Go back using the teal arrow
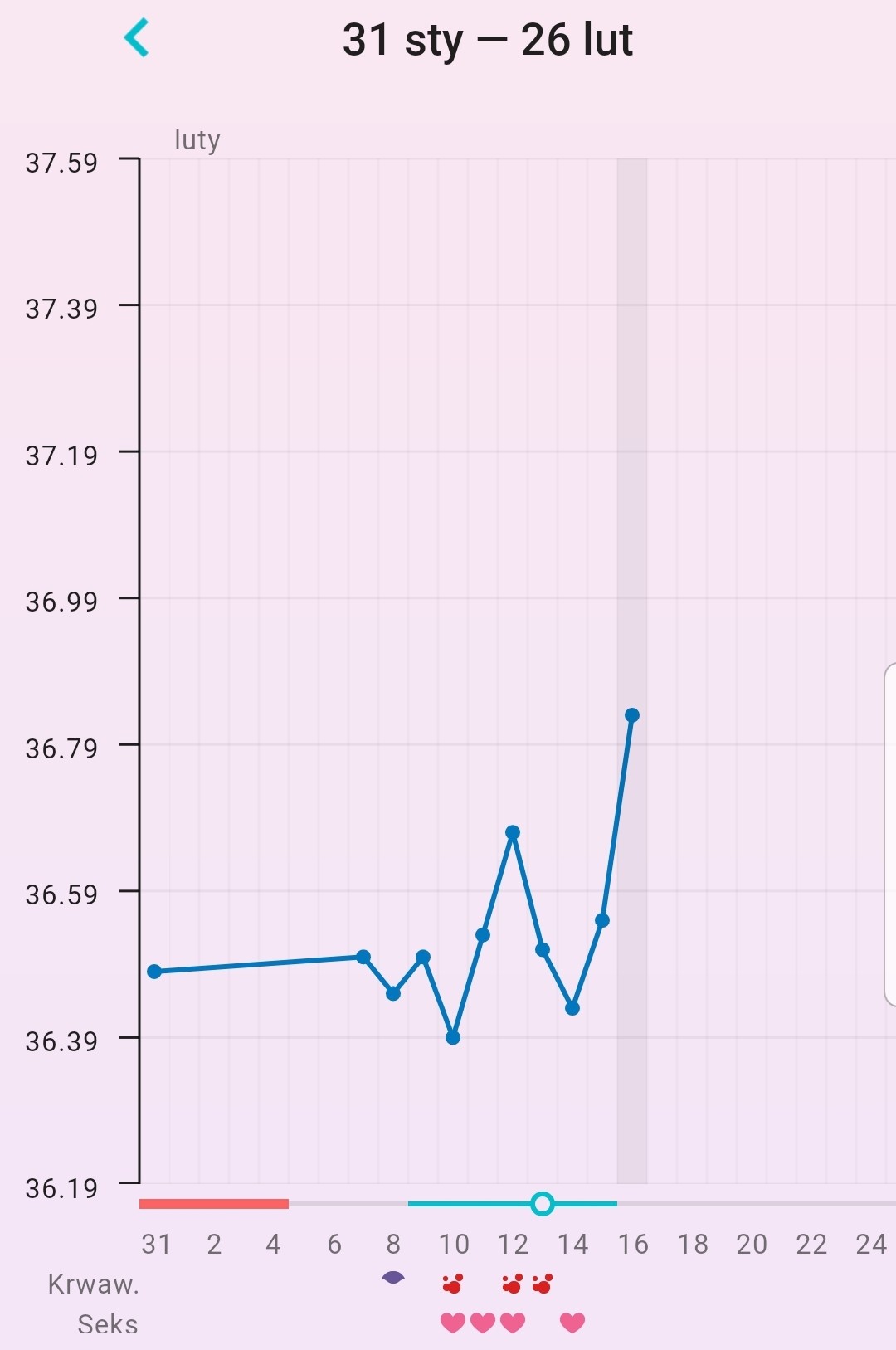Viewport: 896px width, 1350px height. click(x=136, y=38)
